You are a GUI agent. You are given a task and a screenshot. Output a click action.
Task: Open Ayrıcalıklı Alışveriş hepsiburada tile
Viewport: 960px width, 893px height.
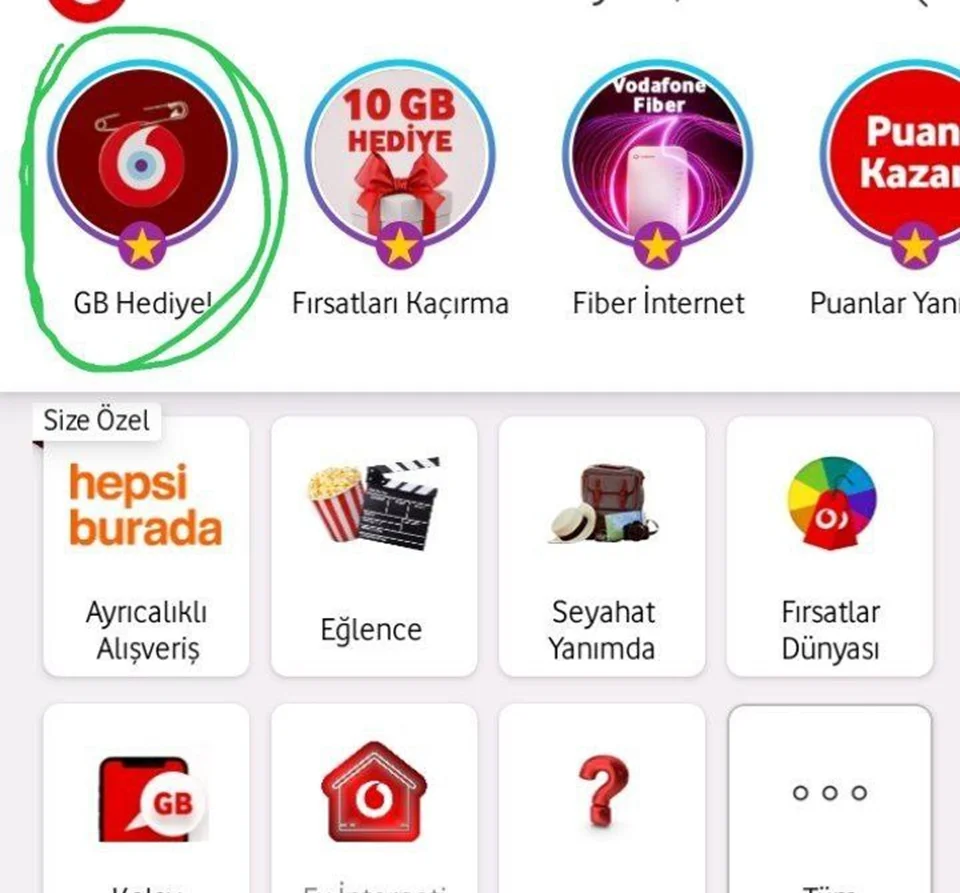(146, 546)
